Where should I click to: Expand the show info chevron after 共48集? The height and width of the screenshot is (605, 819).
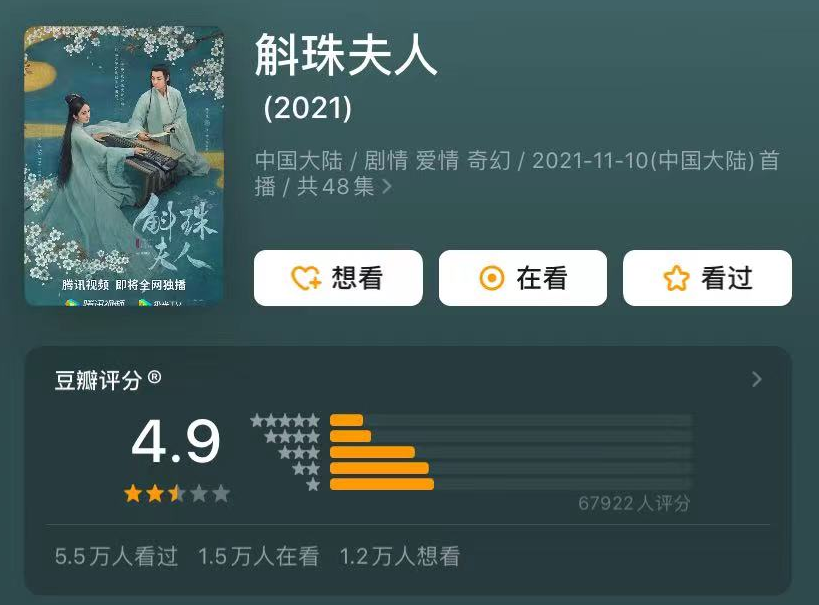coord(387,187)
